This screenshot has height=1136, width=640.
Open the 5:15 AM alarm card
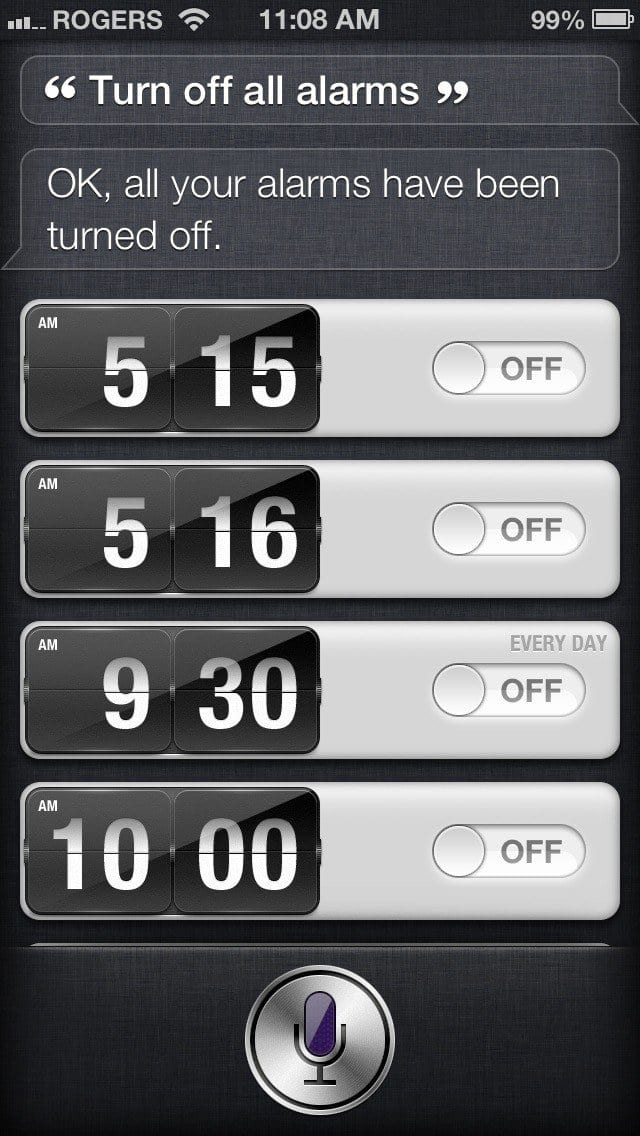click(x=172, y=368)
